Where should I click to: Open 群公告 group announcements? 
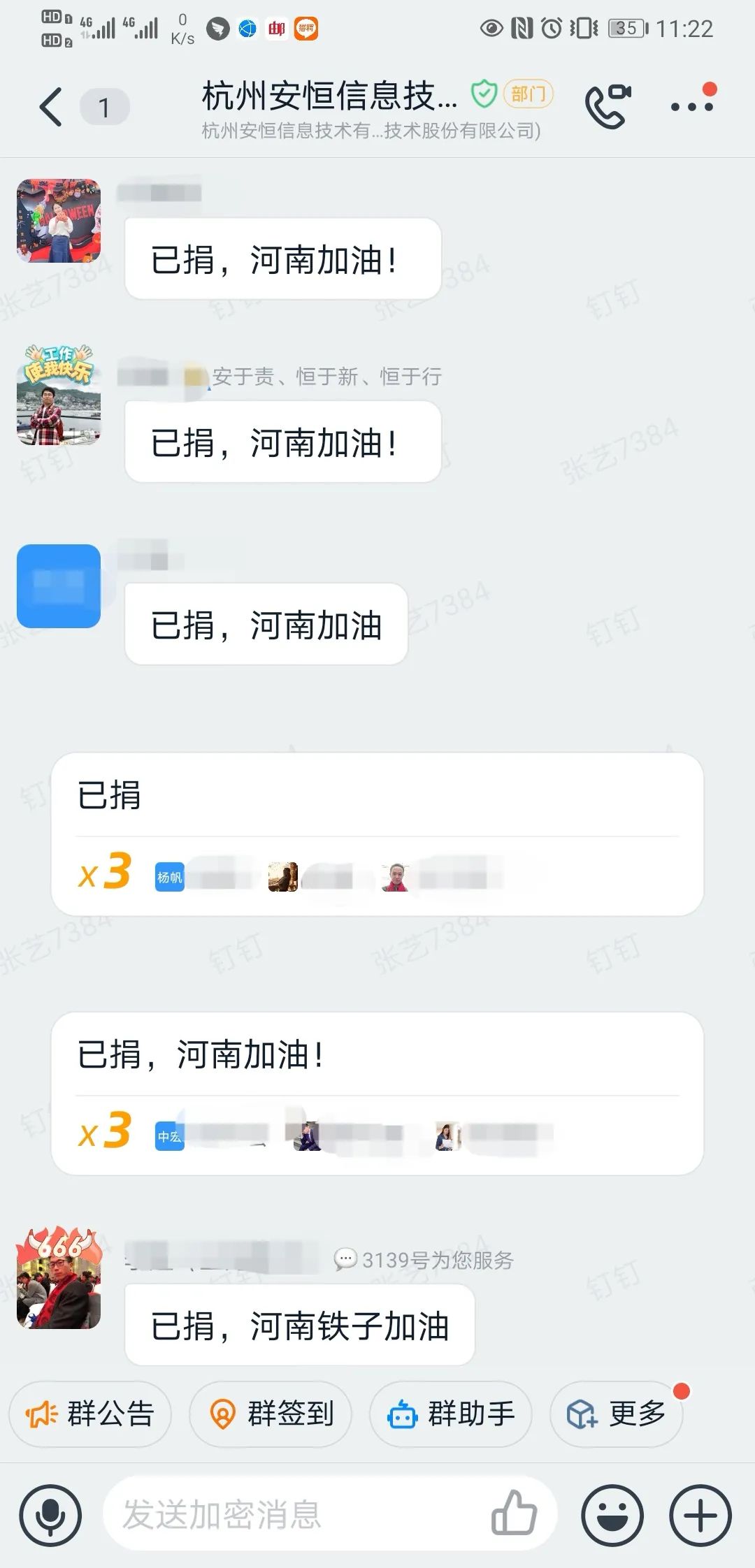click(90, 1414)
